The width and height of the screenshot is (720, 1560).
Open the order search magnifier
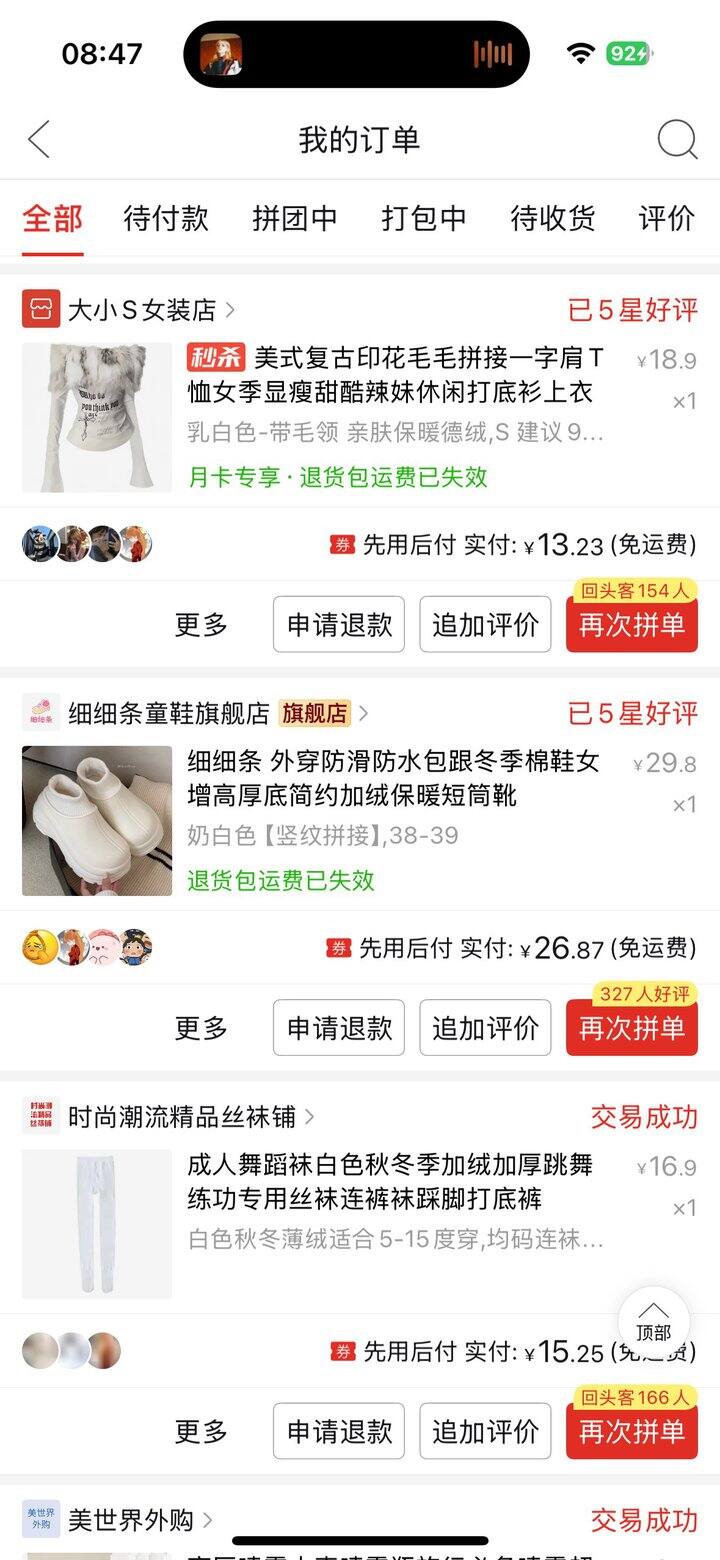pyautogui.click(x=677, y=140)
